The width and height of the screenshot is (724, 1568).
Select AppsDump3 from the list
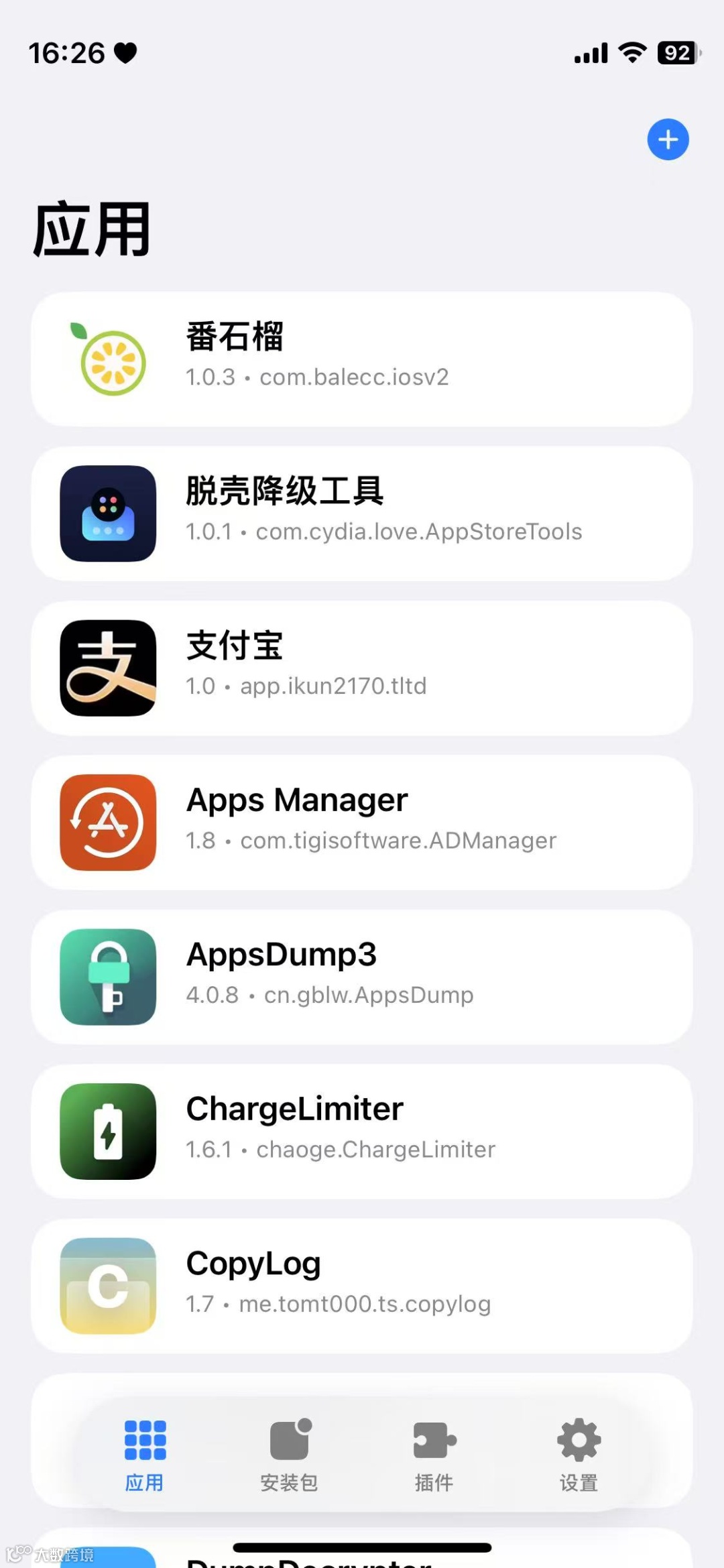point(362,977)
